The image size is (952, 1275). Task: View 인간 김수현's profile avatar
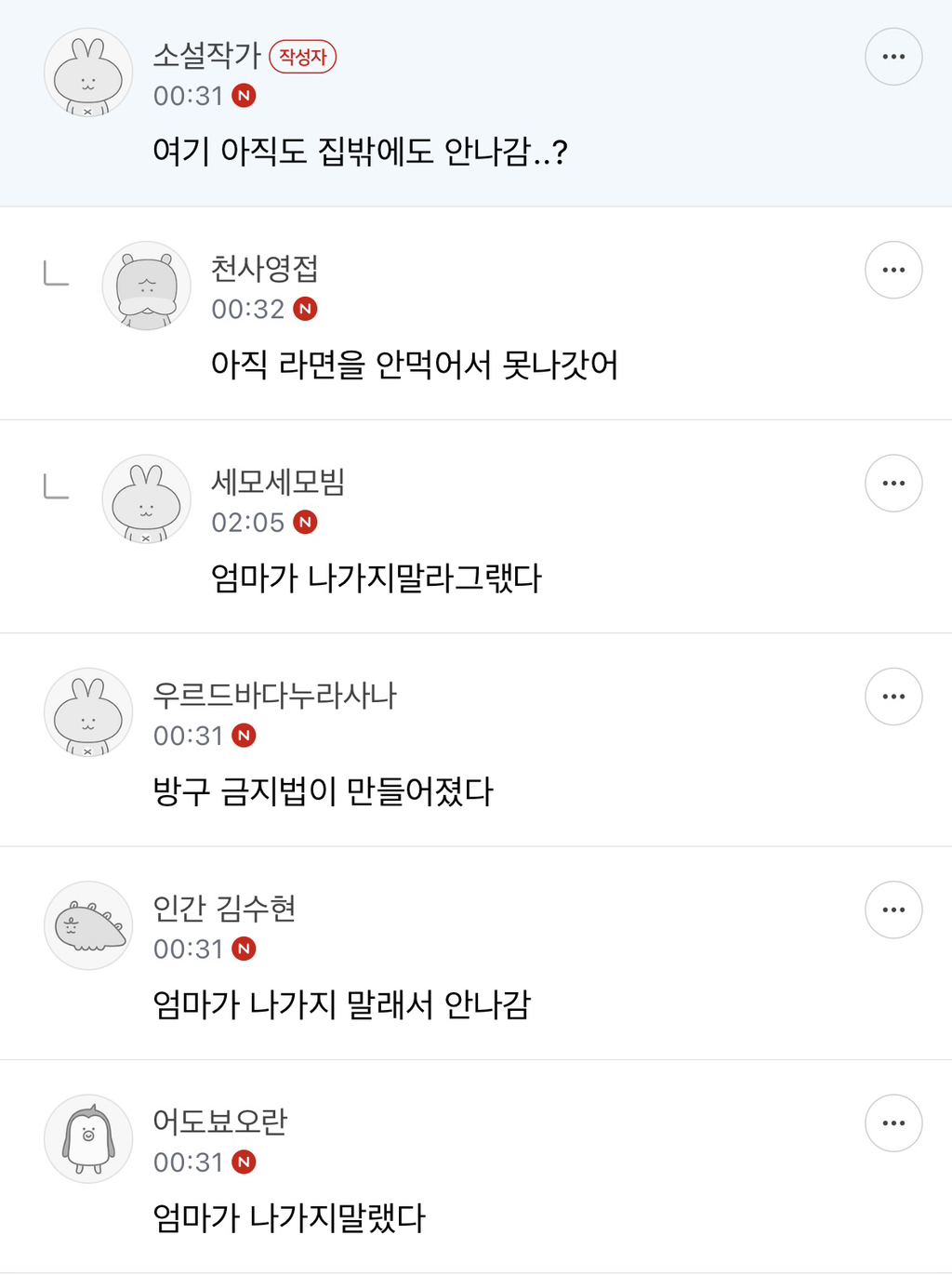pyautogui.click(x=88, y=925)
